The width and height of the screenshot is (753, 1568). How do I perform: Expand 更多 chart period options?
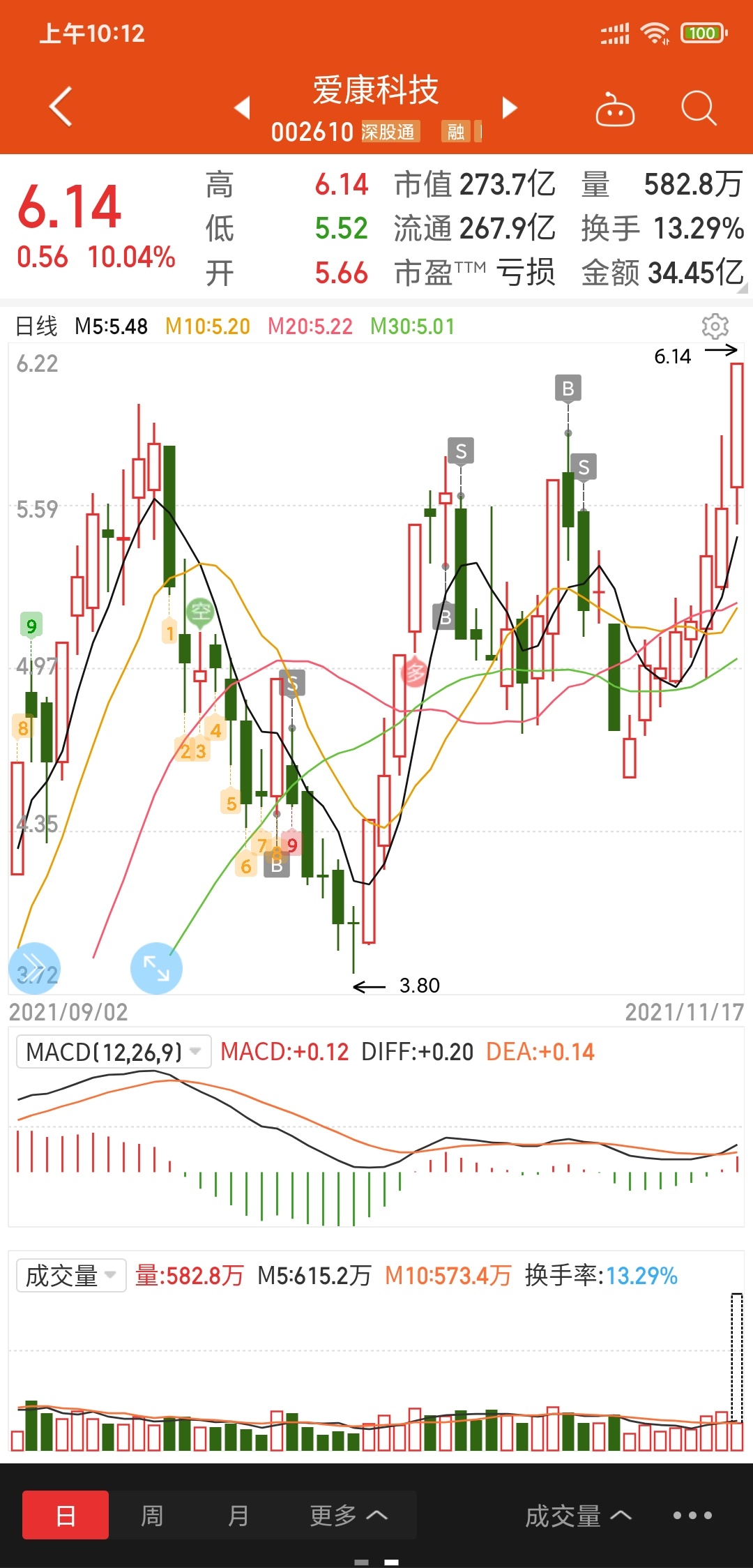click(x=349, y=1515)
